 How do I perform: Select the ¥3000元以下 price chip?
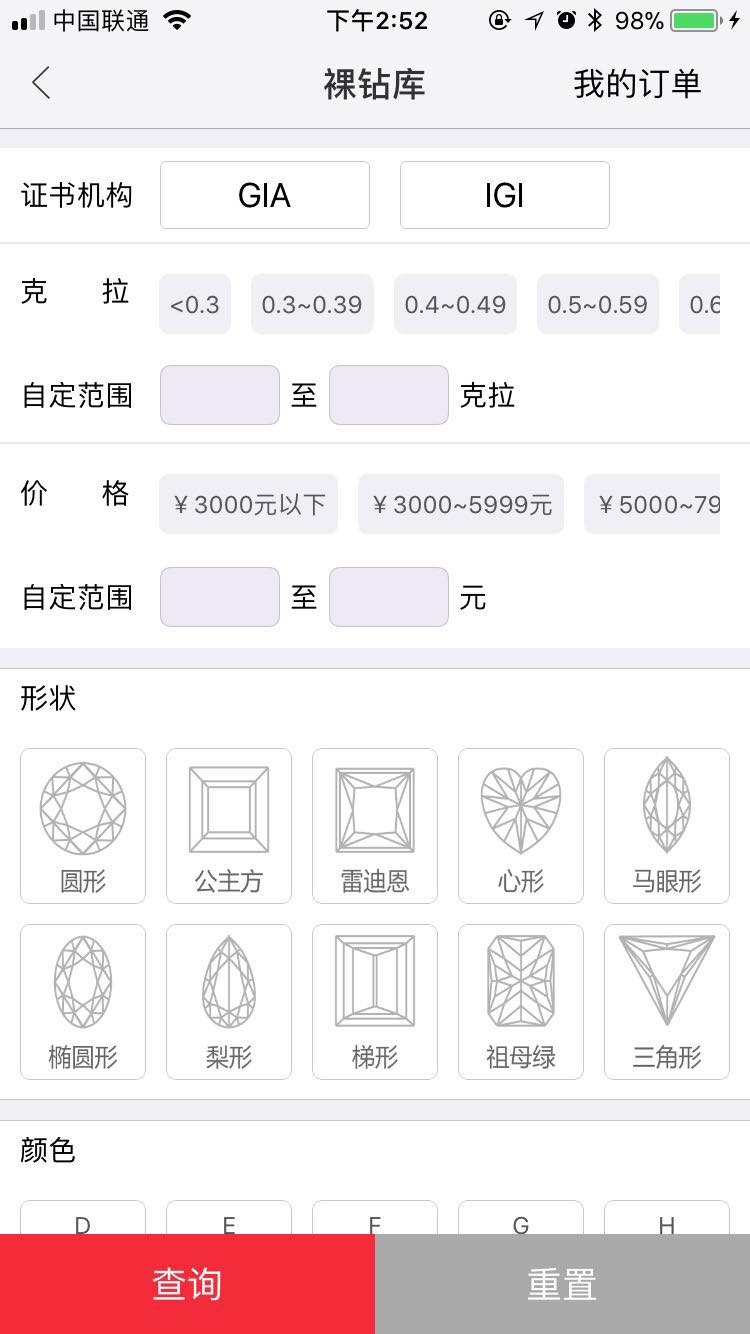click(248, 504)
